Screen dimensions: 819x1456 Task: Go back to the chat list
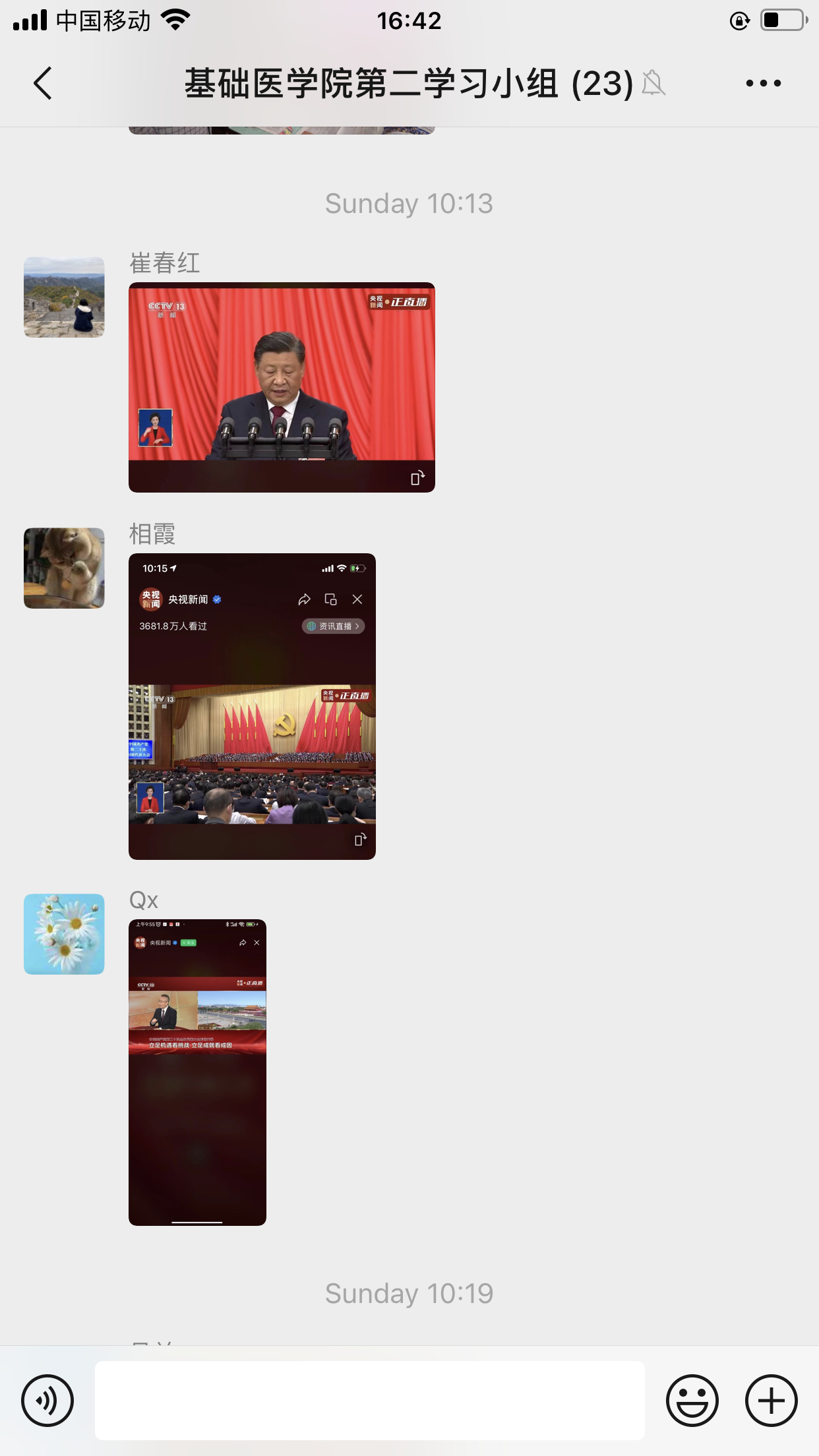[43, 84]
